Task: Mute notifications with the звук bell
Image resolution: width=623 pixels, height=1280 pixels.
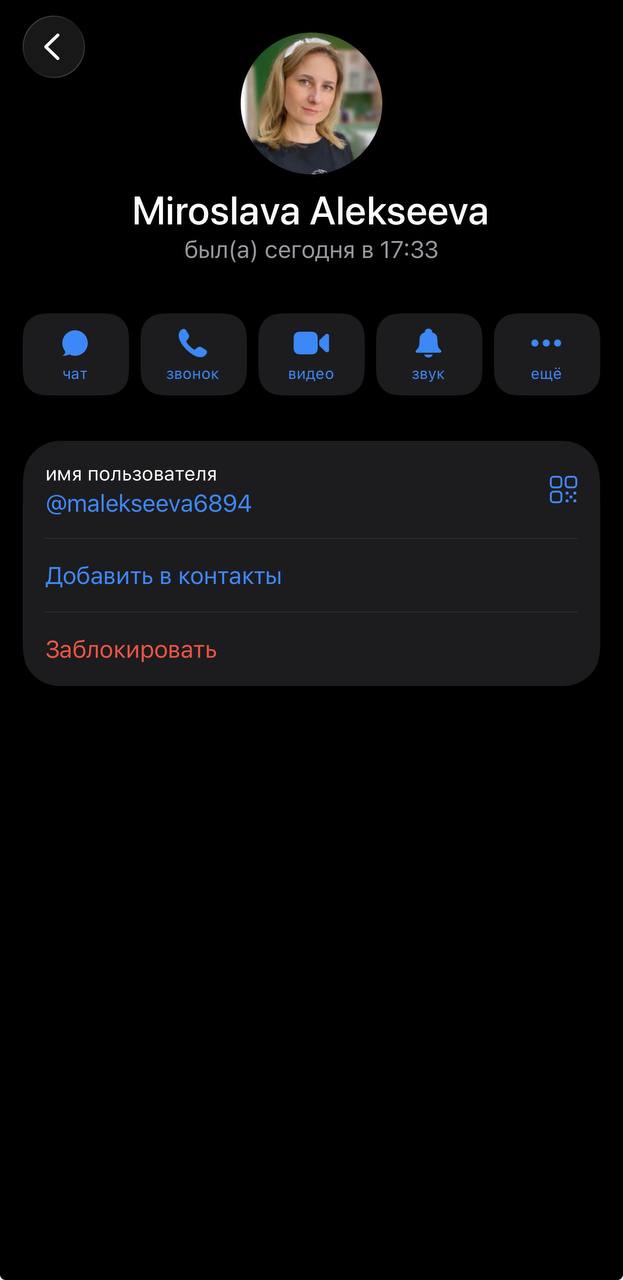Action: [x=429, y=354]
